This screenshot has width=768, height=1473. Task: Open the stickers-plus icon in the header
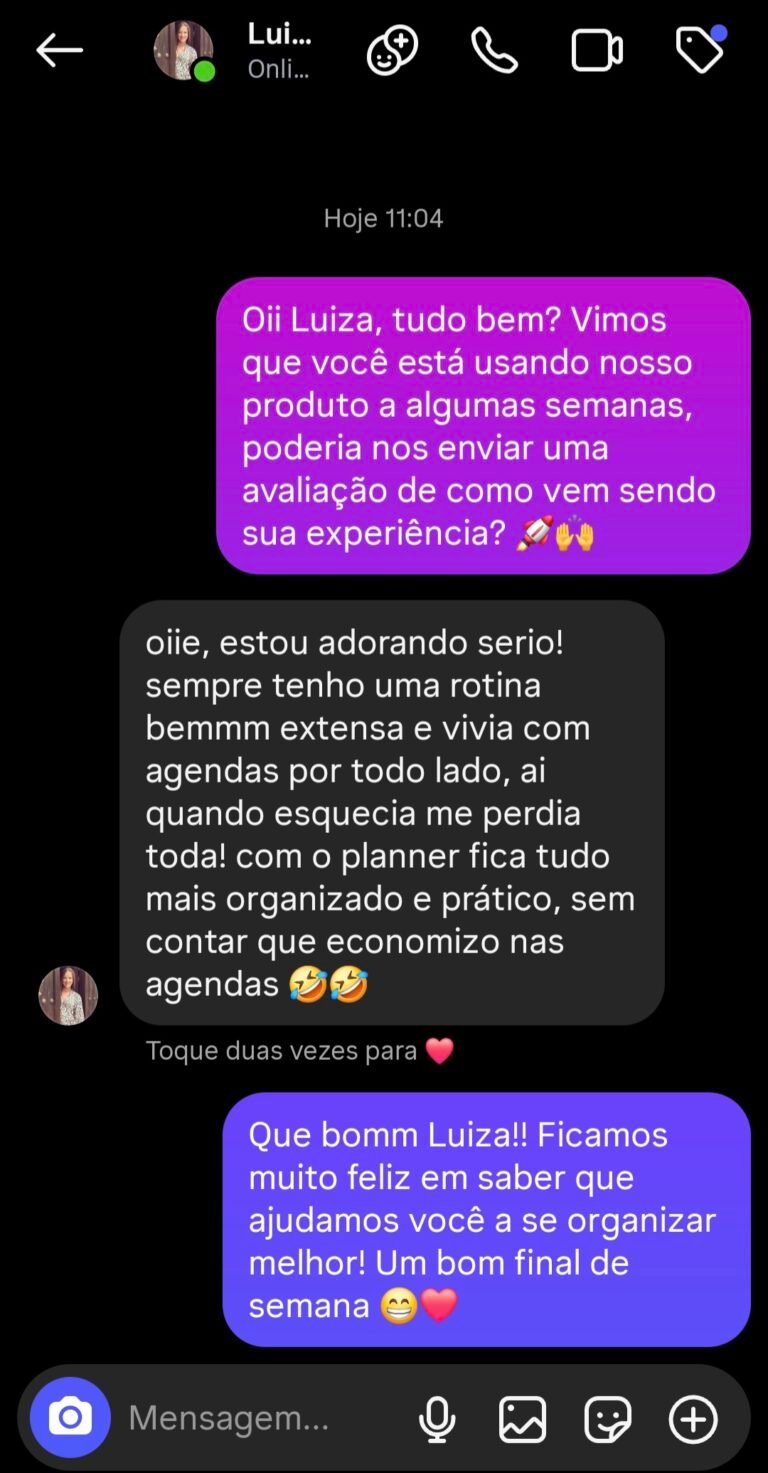pos(392,51)
